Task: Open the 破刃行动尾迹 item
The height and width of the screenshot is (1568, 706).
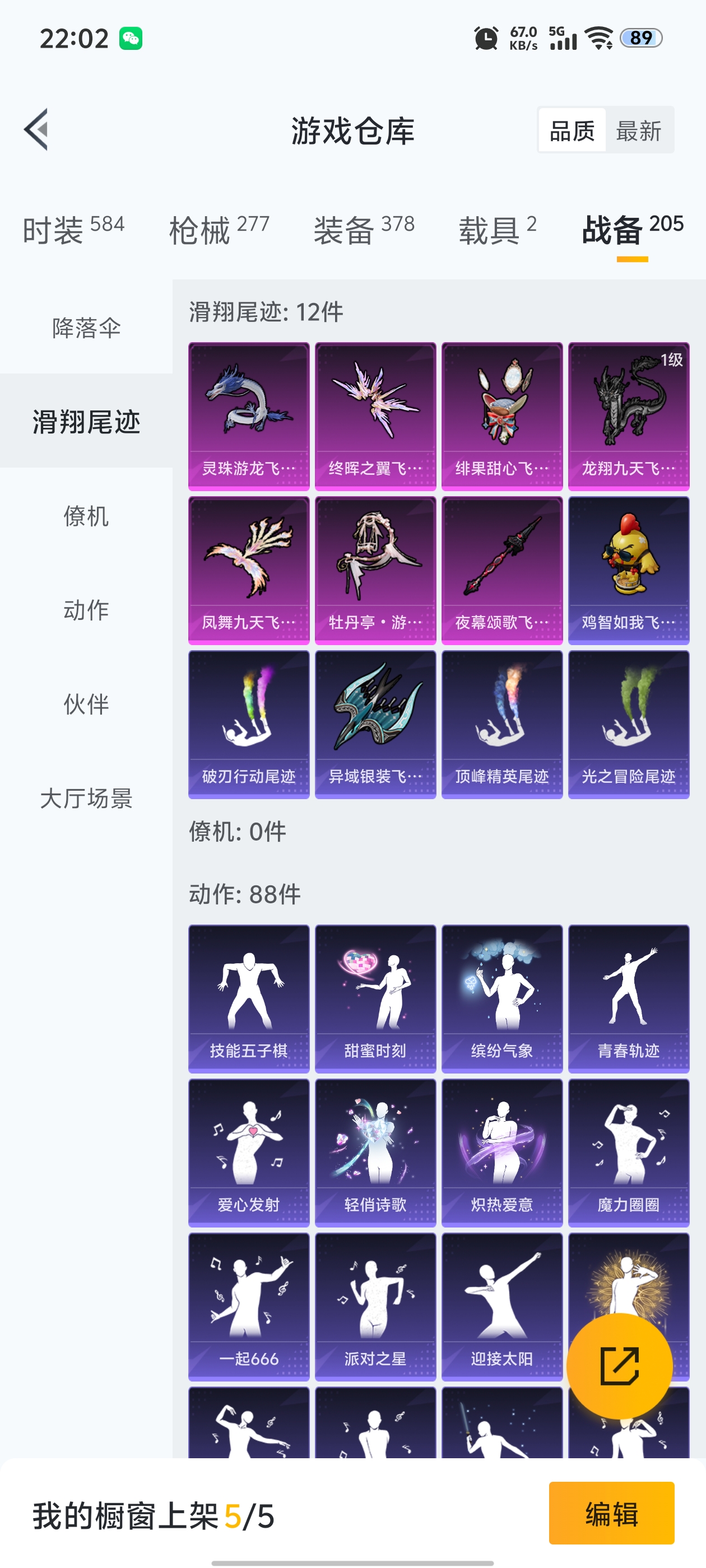Action: click(249, 724)
